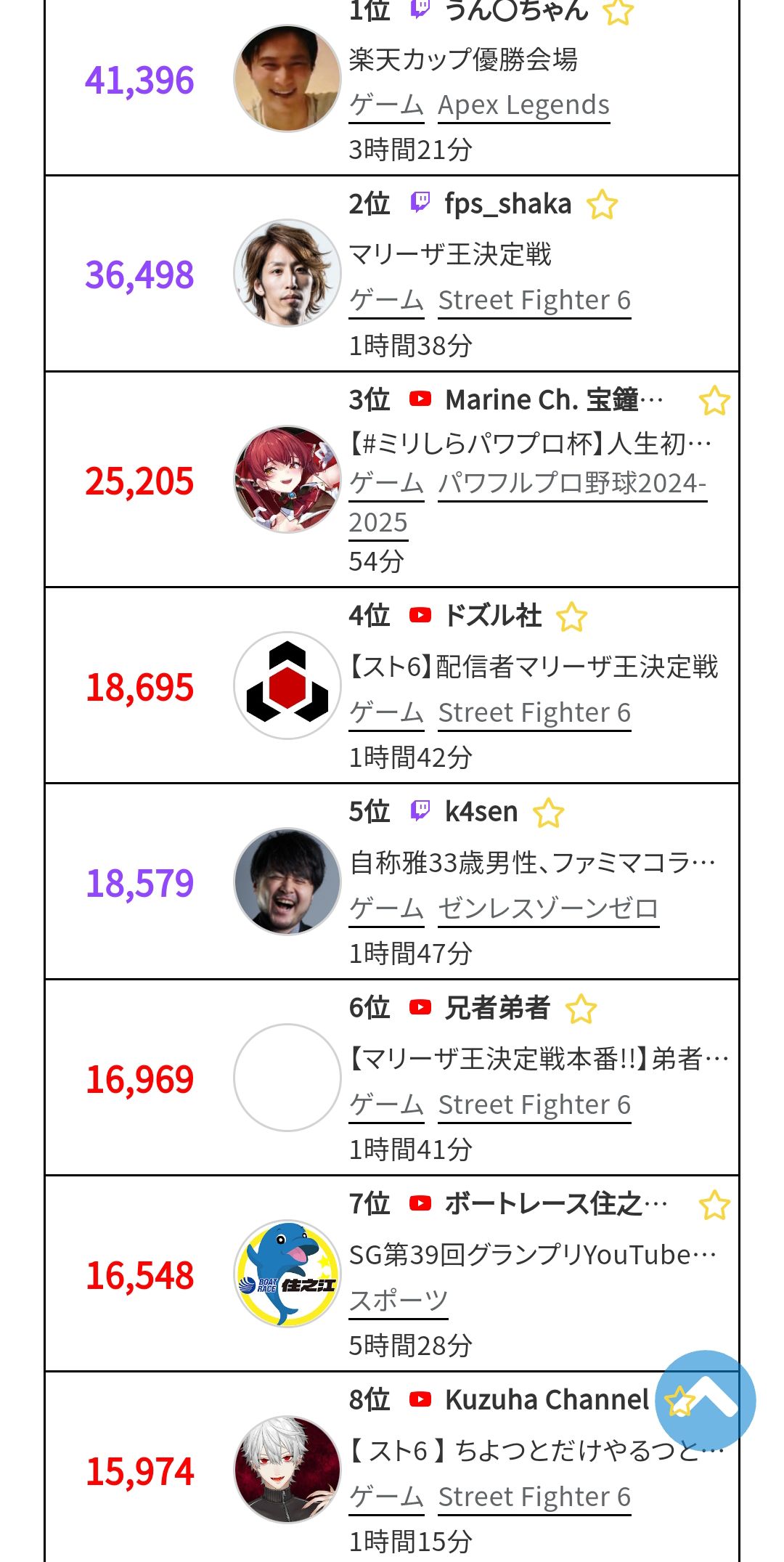This screenshot has height=1562, width=784.
Task: Open the Apex Legends game link
Action: (x=524, y=105)
